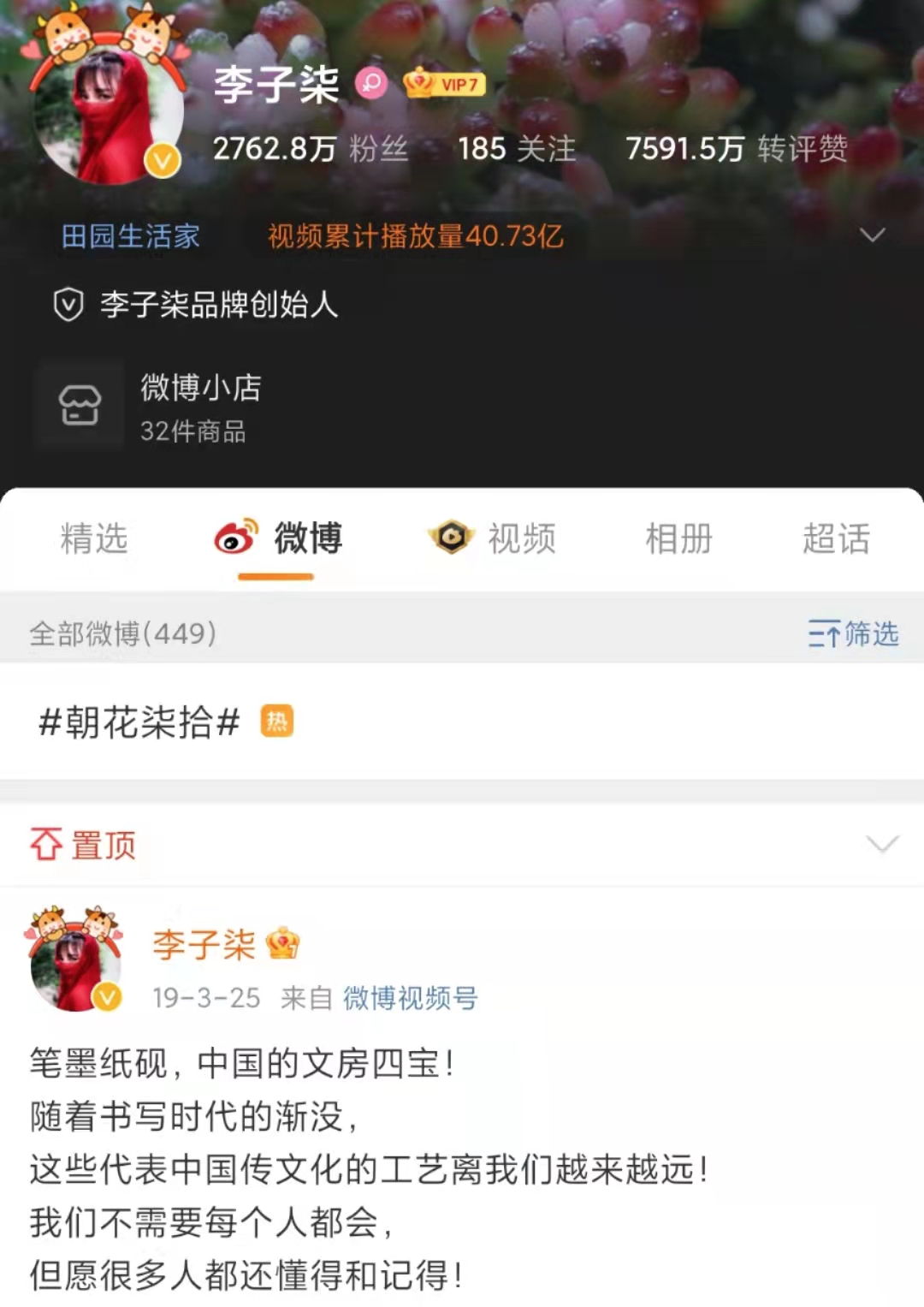
Task: Tap the 微博视频号 source link
Action: (411, 998)
